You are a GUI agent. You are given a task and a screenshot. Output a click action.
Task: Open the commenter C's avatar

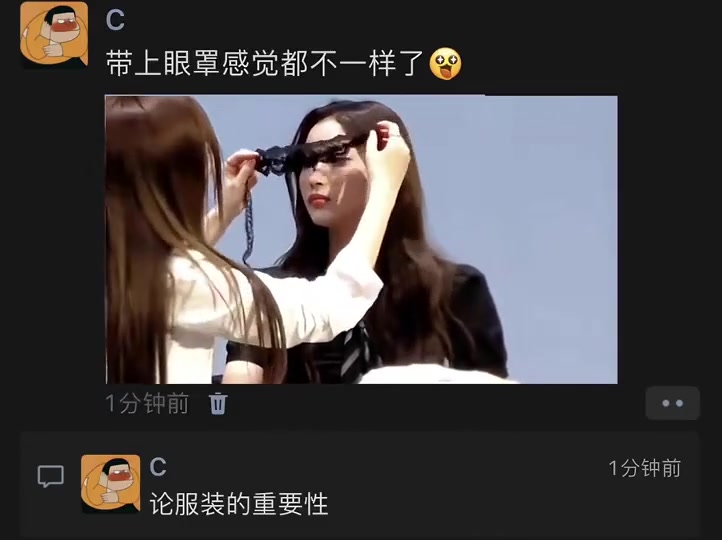[x=110, y=483]
